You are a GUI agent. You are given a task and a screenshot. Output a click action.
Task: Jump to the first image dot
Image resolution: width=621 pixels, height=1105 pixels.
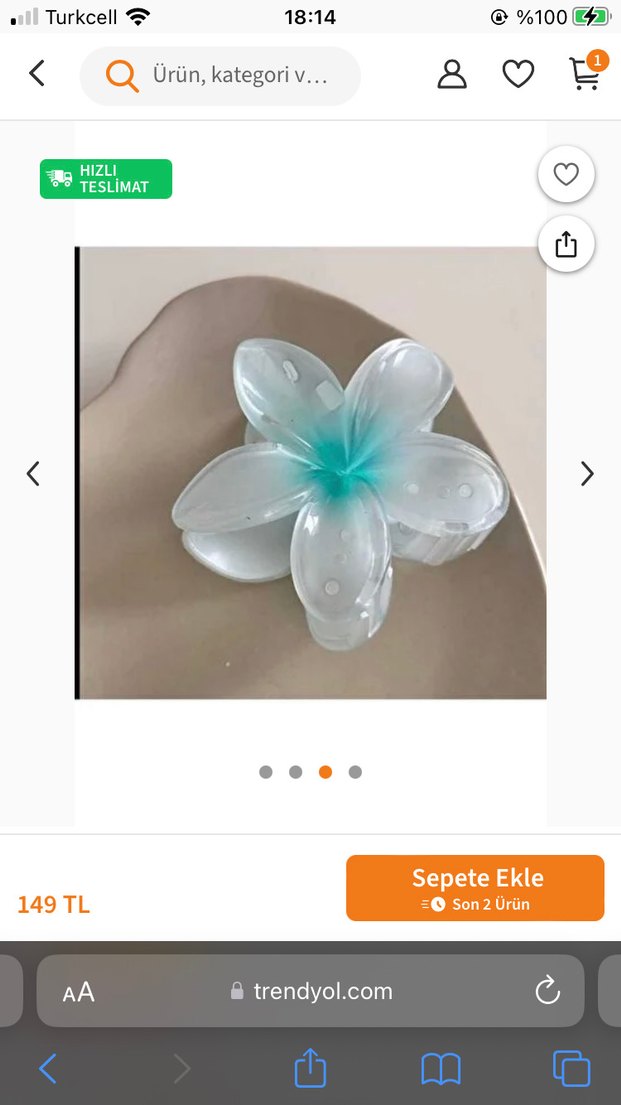[x=266, y=772]
